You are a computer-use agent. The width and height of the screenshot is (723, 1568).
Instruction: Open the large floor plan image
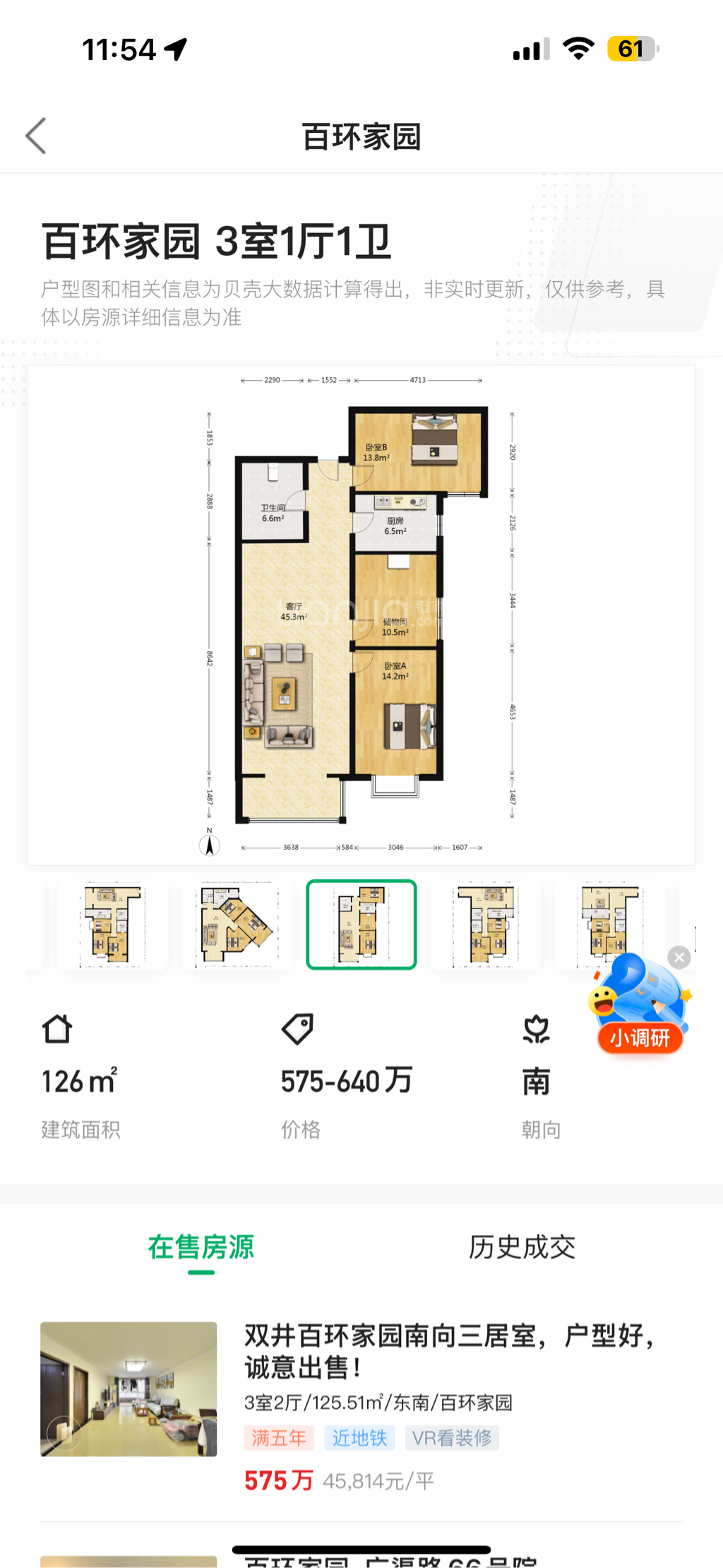(x=361, y=614)
